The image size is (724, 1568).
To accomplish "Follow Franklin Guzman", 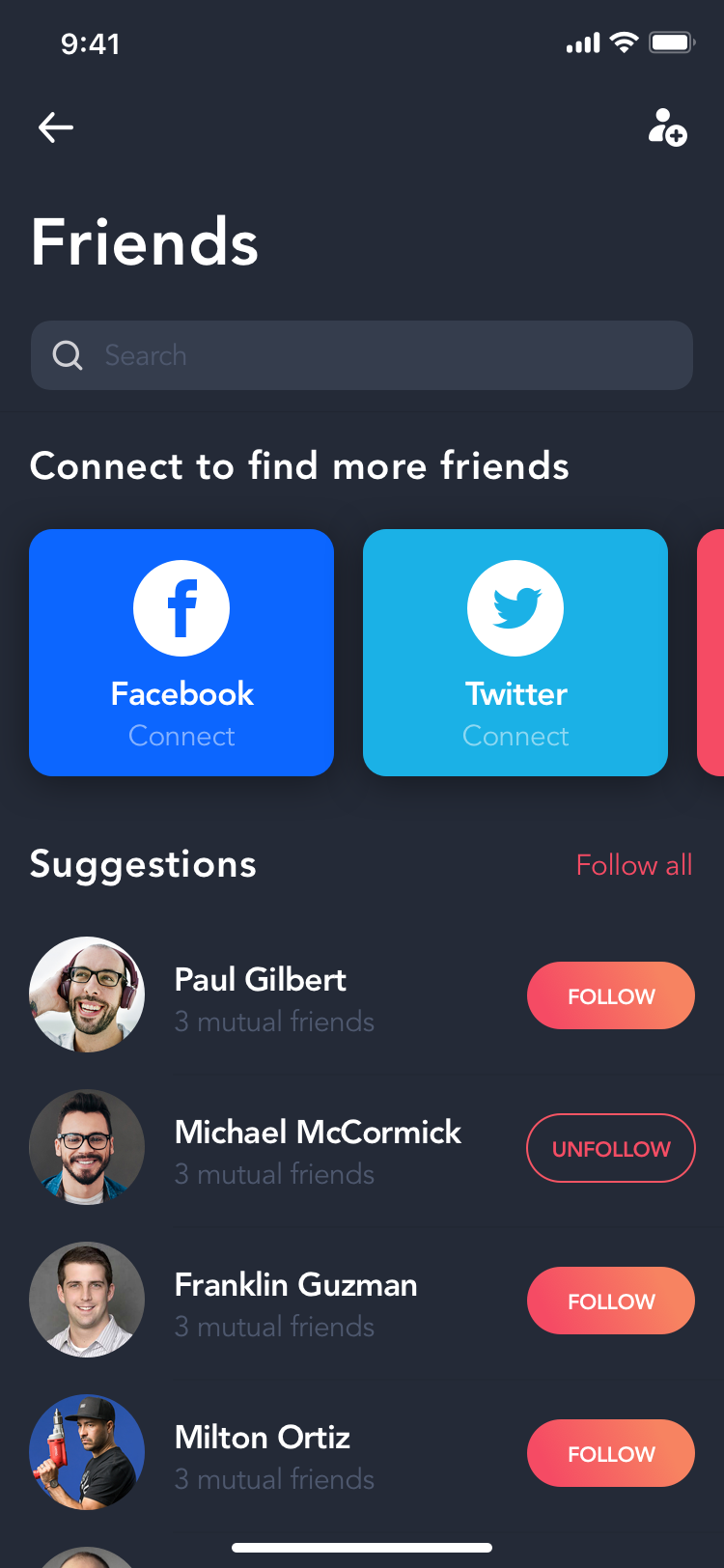I will pyautogui.click(x=611, y=1301).
